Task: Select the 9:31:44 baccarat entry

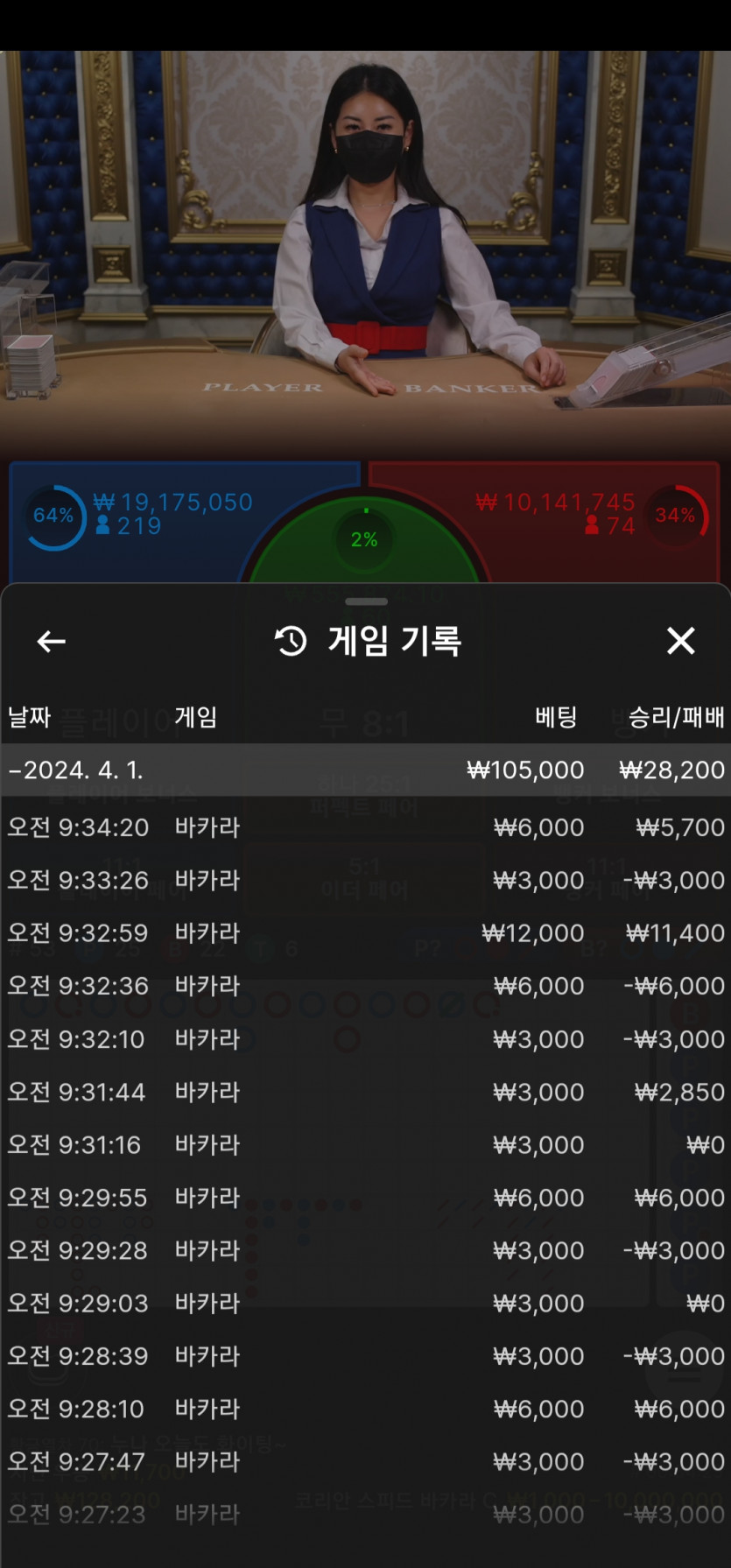Action: [x=365, y=1092]
